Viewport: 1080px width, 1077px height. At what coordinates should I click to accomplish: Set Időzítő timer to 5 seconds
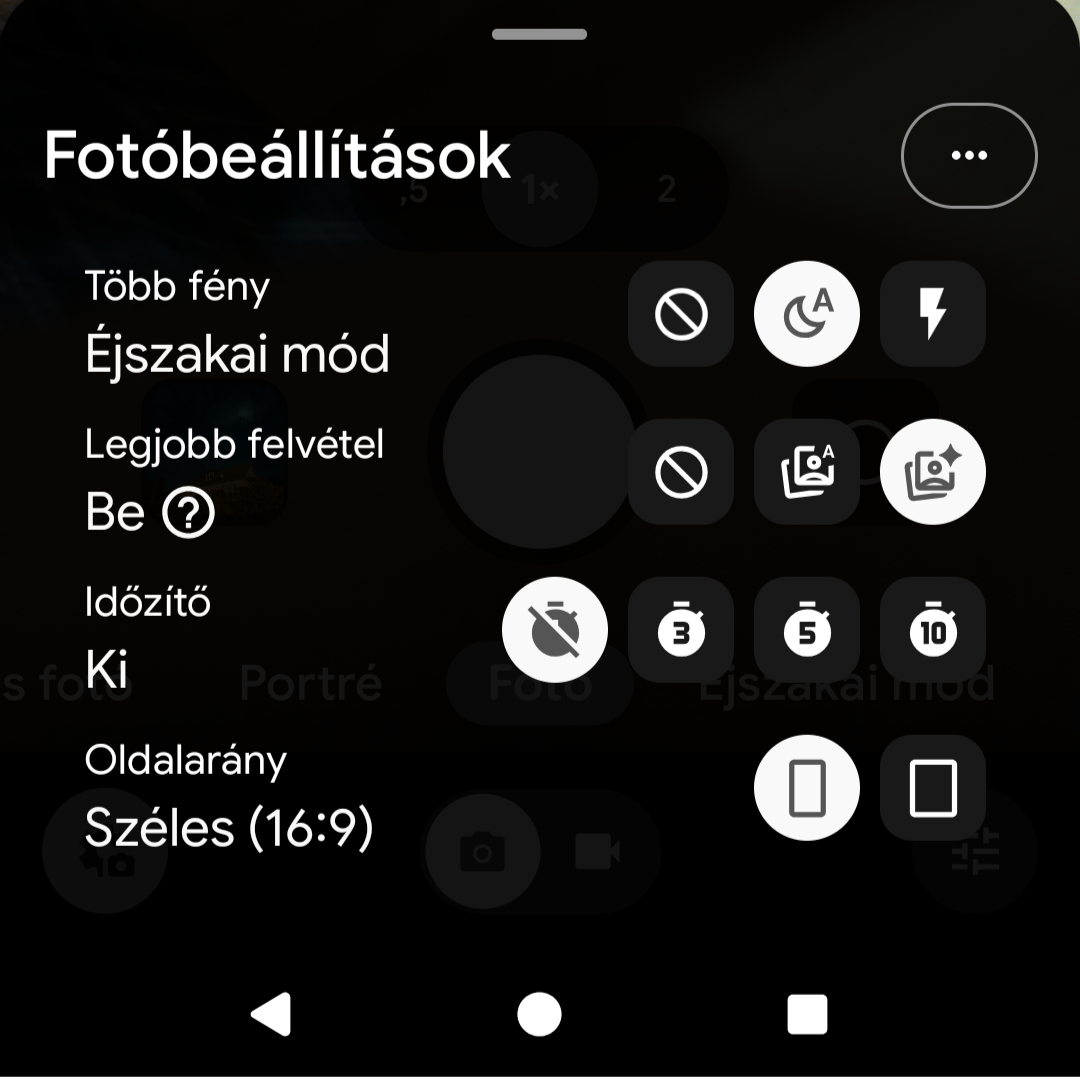click(x=806, y=630)
